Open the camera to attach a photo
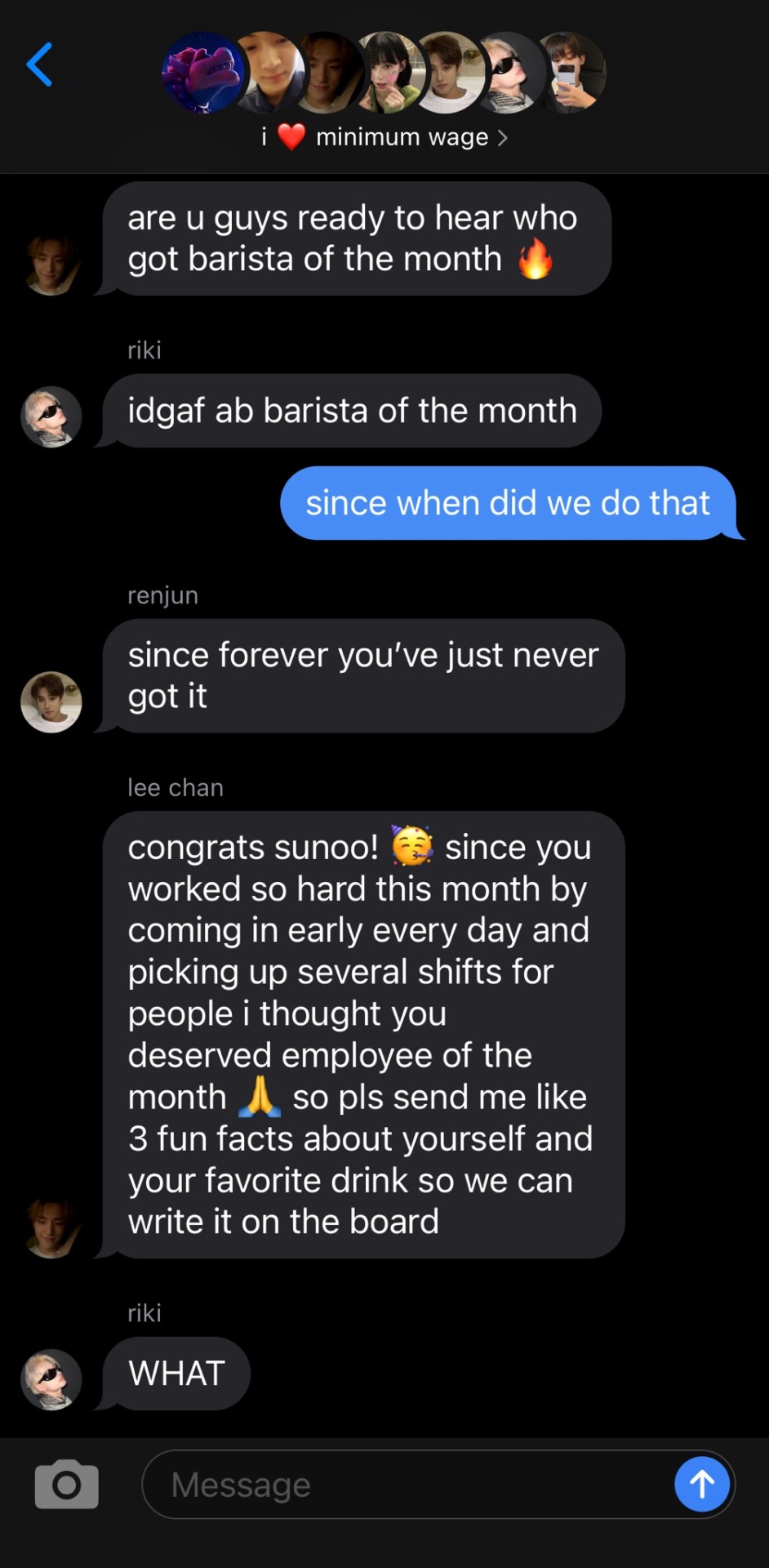 pos(66,1484)
